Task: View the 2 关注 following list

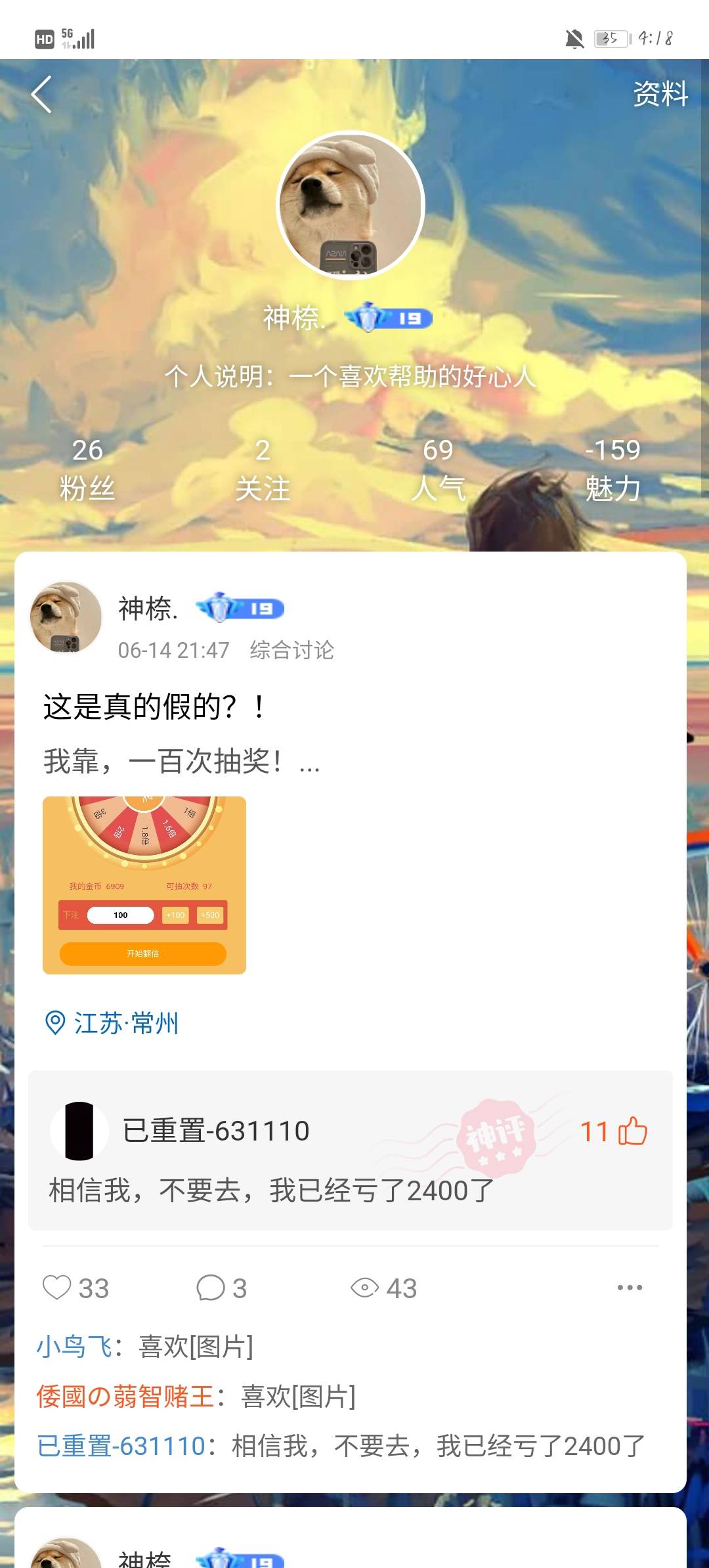Action: click(x=263, y=469)
